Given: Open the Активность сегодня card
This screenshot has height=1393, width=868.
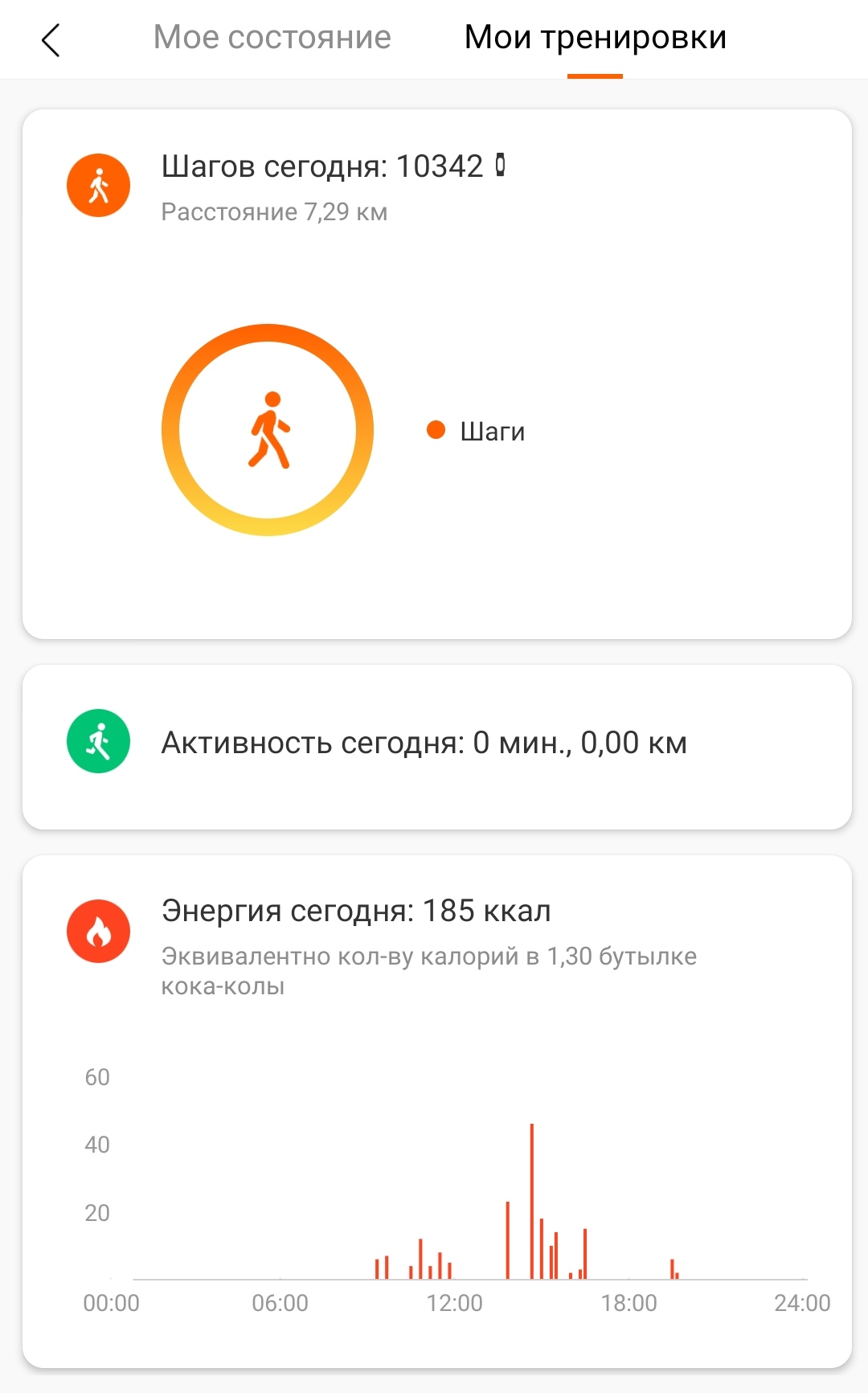Looking at the screenshot, I should coord(437,747).
